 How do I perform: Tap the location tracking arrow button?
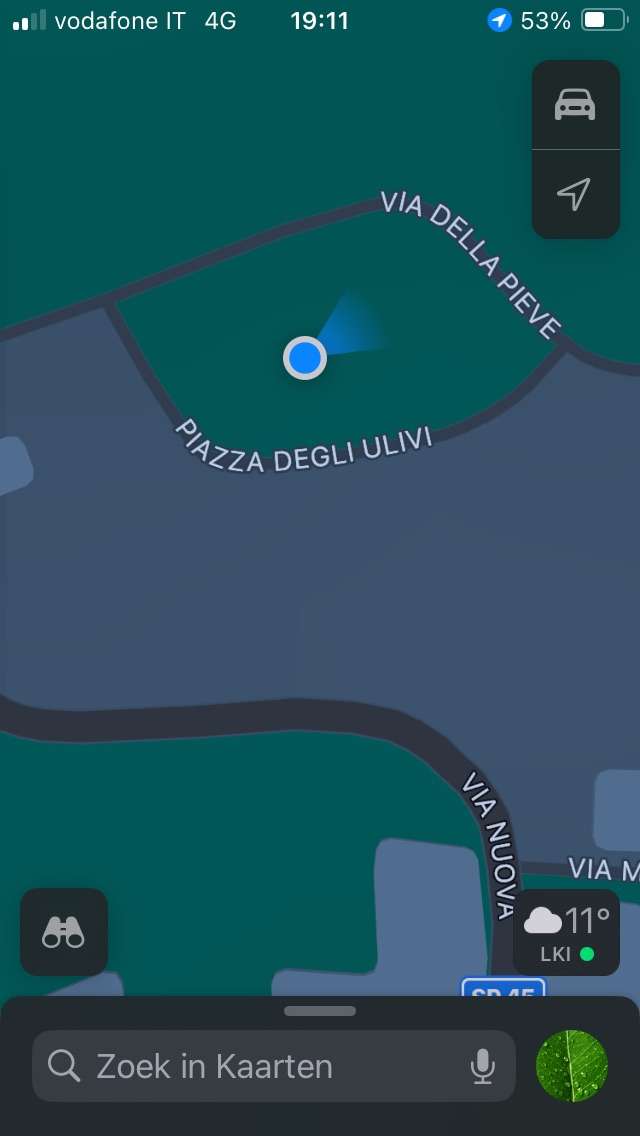pyautogui.click(x=575, y=193)
